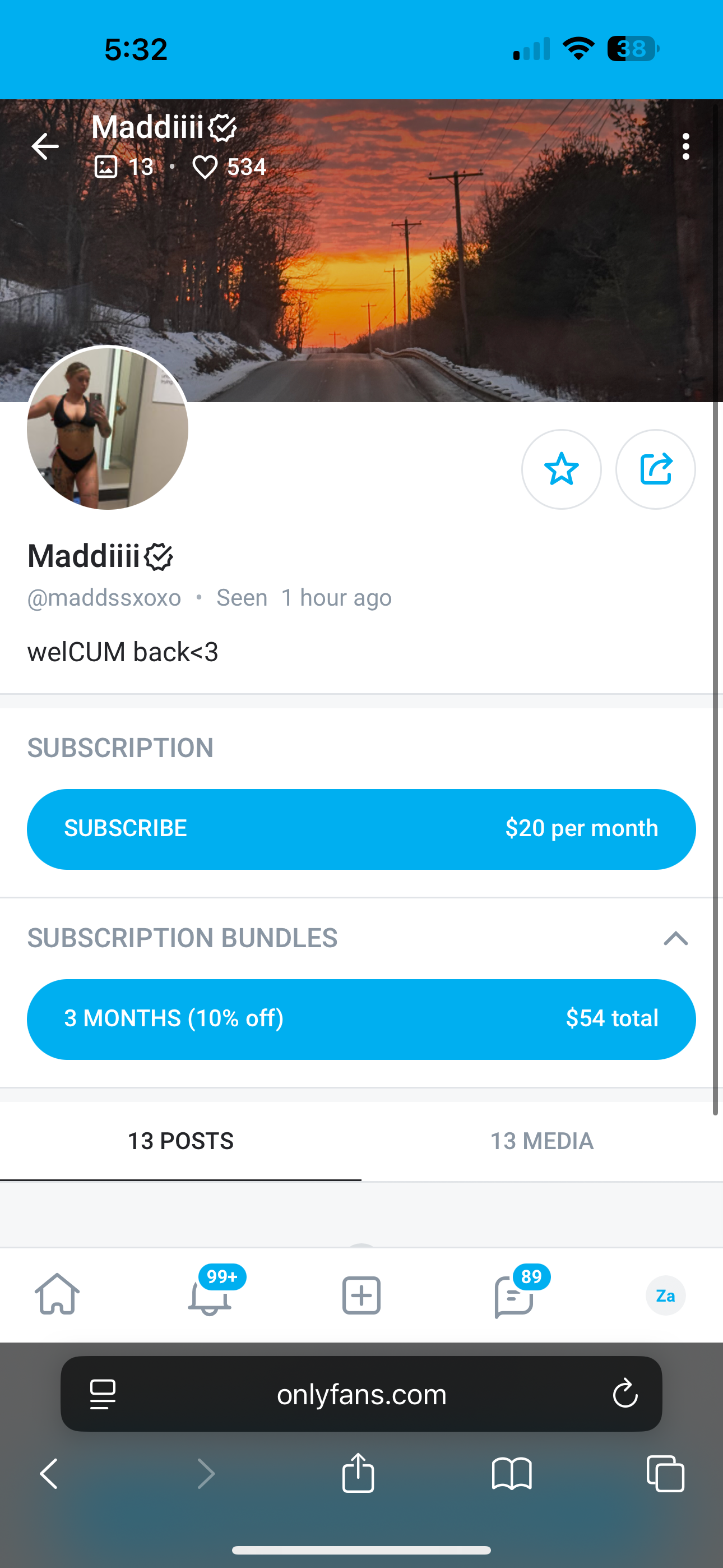The width and height of the screenshot is (723, 1568).
Task: Tap the onlyfans.com address bar
Action: 361,1394
